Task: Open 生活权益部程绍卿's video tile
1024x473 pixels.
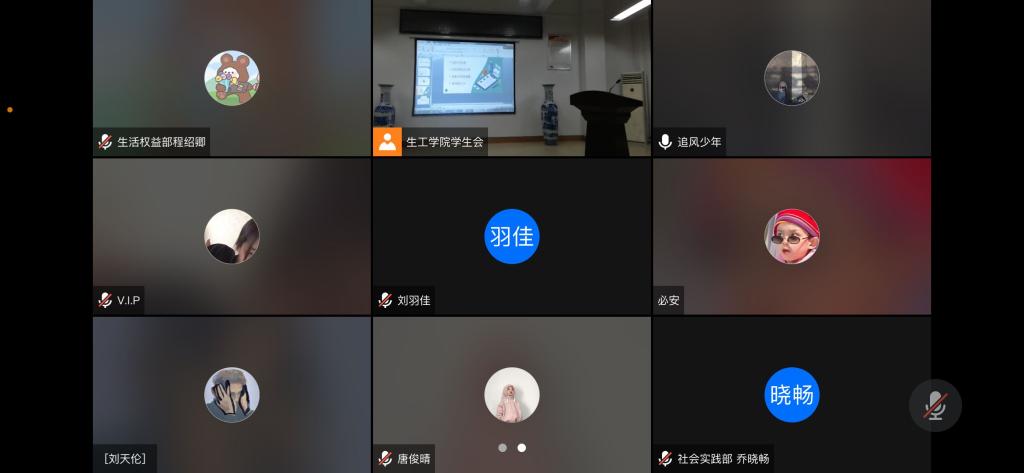Action: (232, 78)
